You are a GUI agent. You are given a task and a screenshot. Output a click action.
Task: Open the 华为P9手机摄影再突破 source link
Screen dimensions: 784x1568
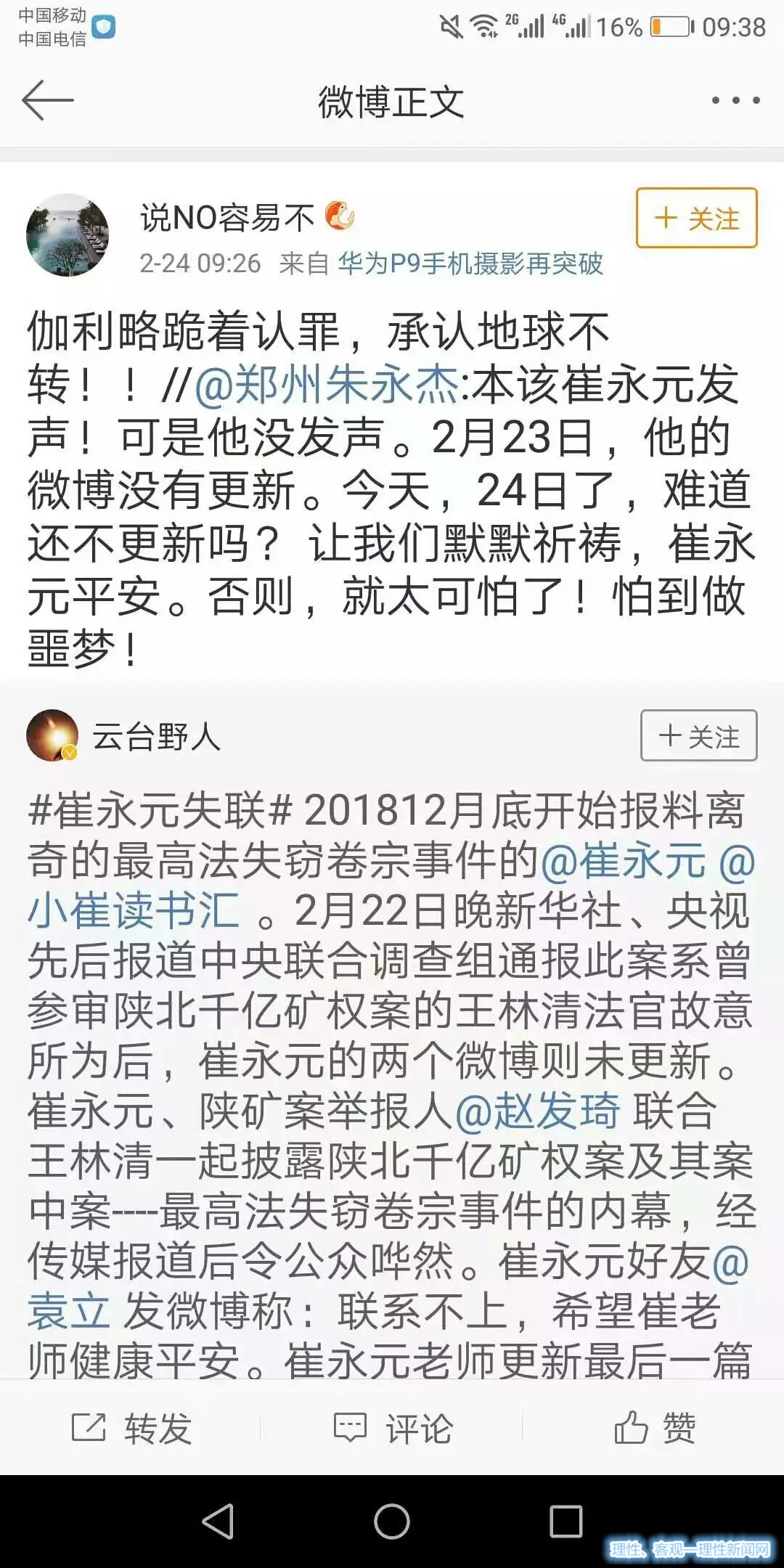pos(470,264)
